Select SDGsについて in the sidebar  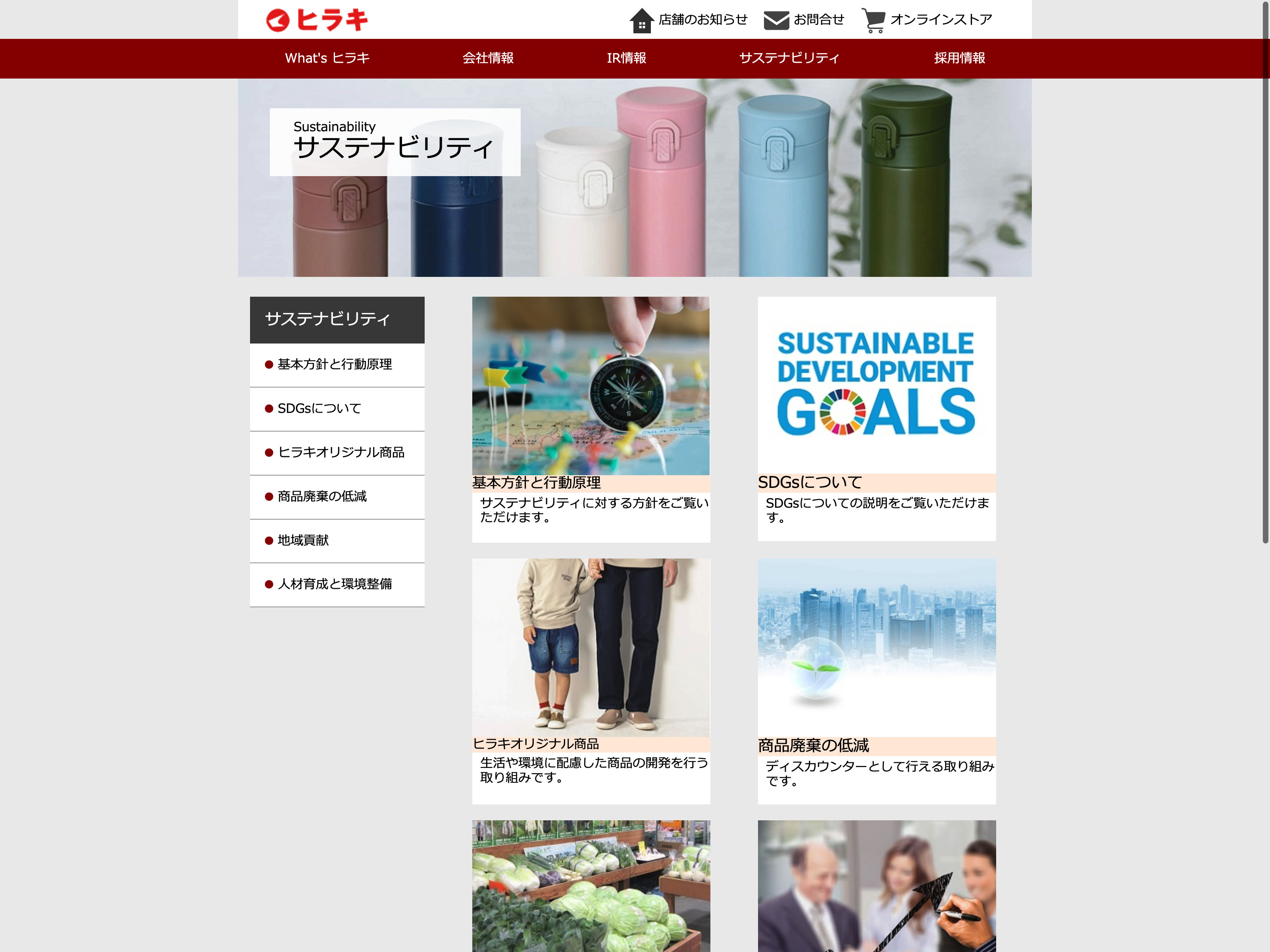pyautogui.click(x=319, y=409)
